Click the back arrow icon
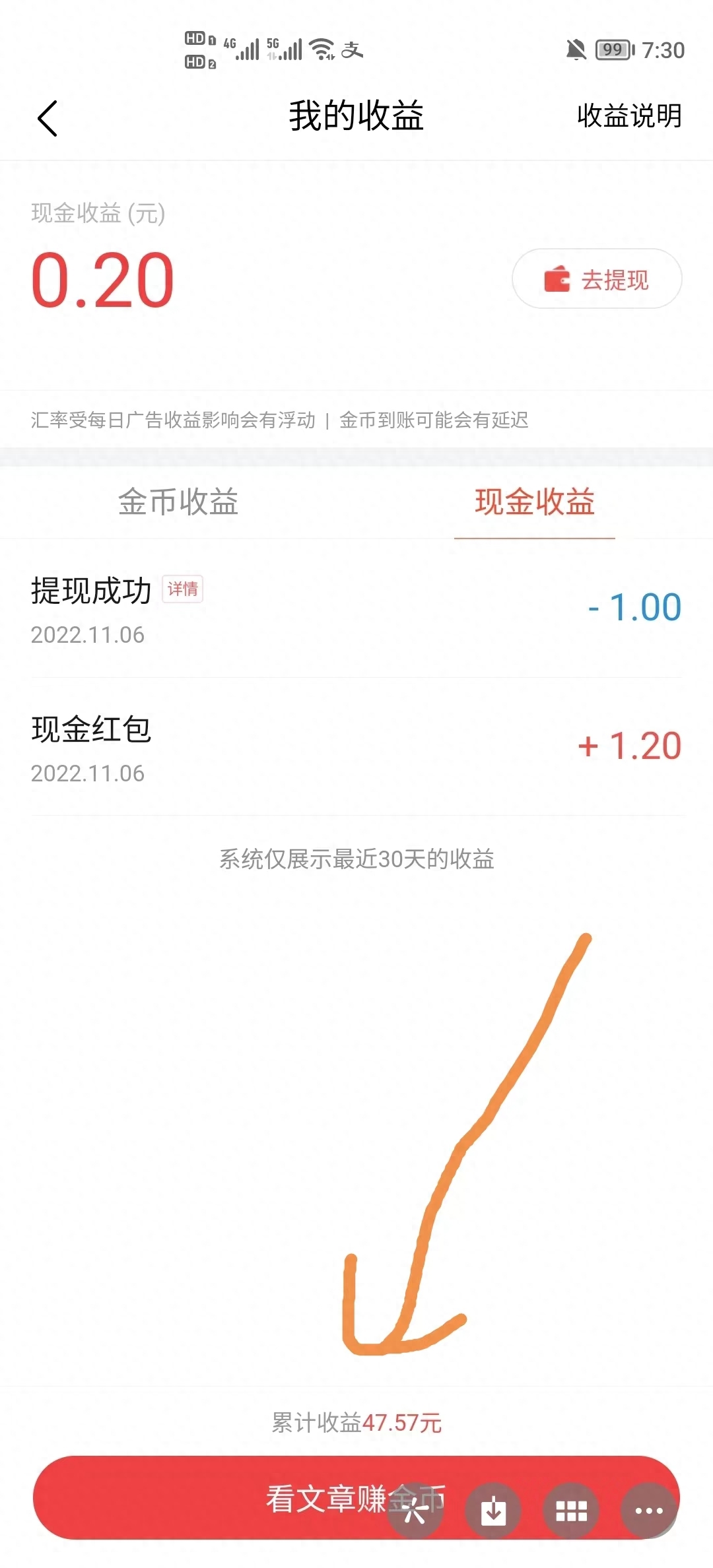 coord(48,117)
